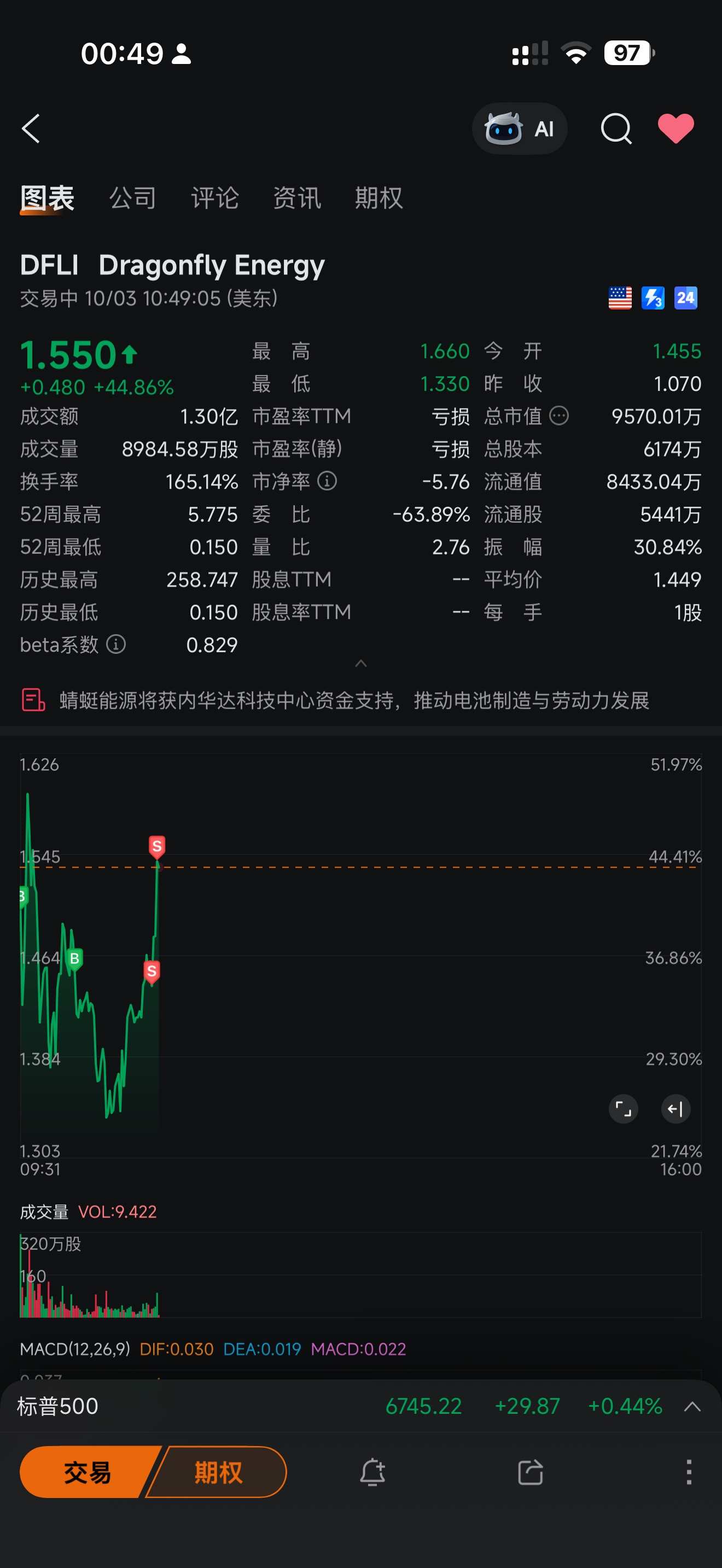Open the three-dot more menu

coord(689,1472)
